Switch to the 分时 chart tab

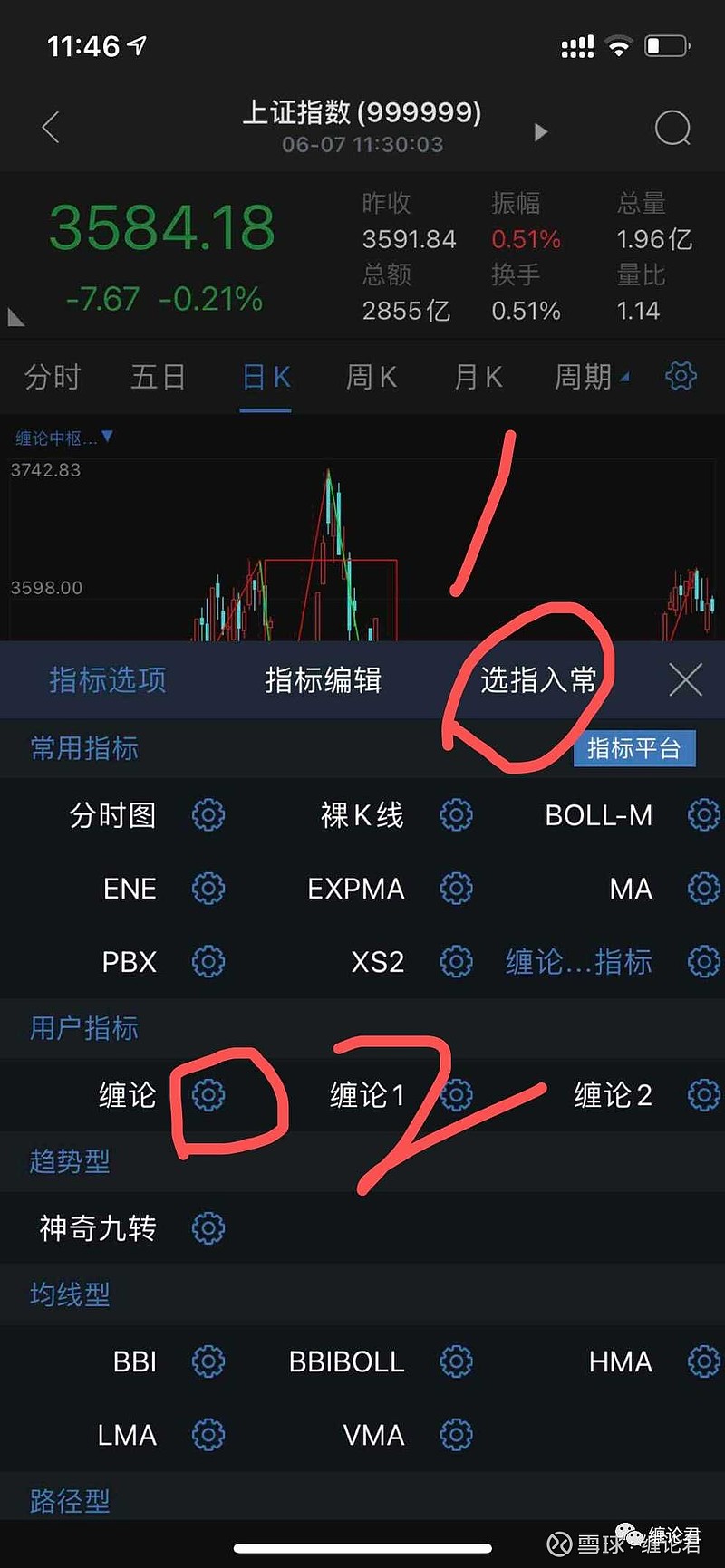click(x=53, y=377)
